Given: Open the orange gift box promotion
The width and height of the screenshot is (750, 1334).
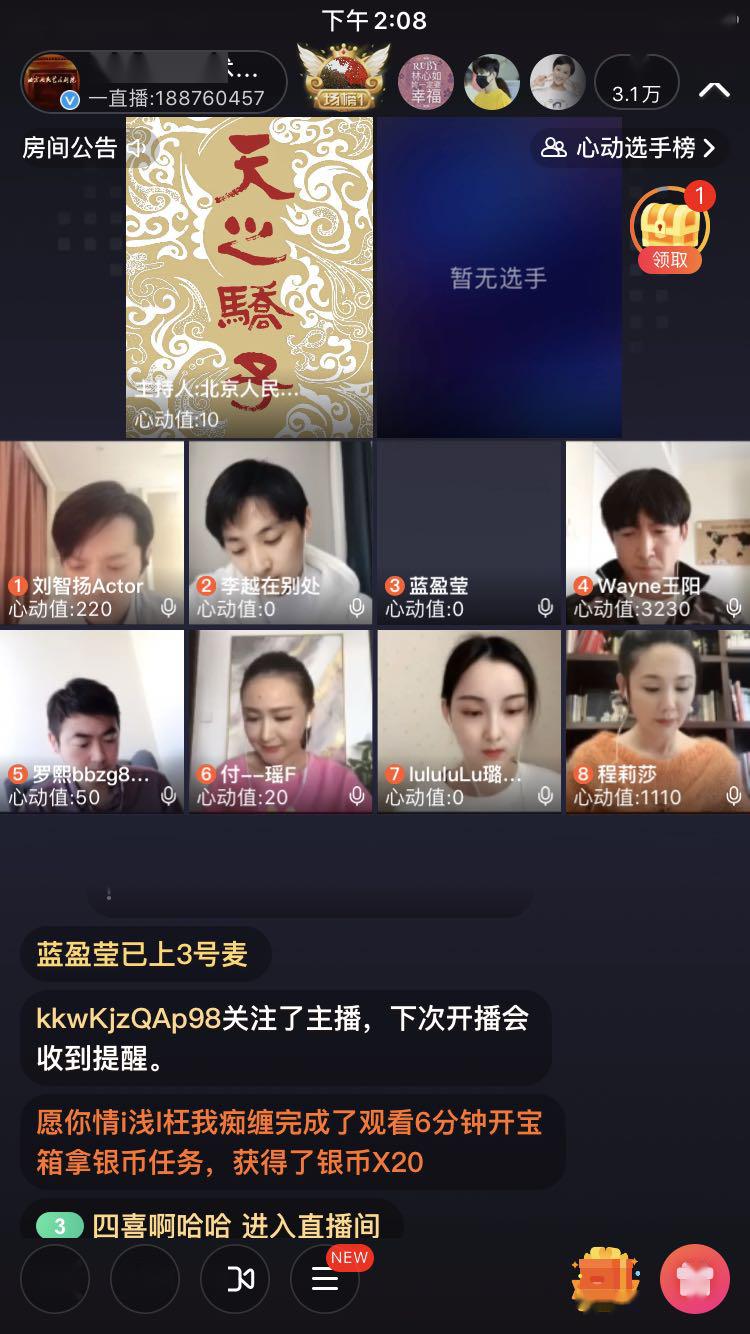Looking at the screenshot, I should pyautogui.click(x=605, y=1277).
